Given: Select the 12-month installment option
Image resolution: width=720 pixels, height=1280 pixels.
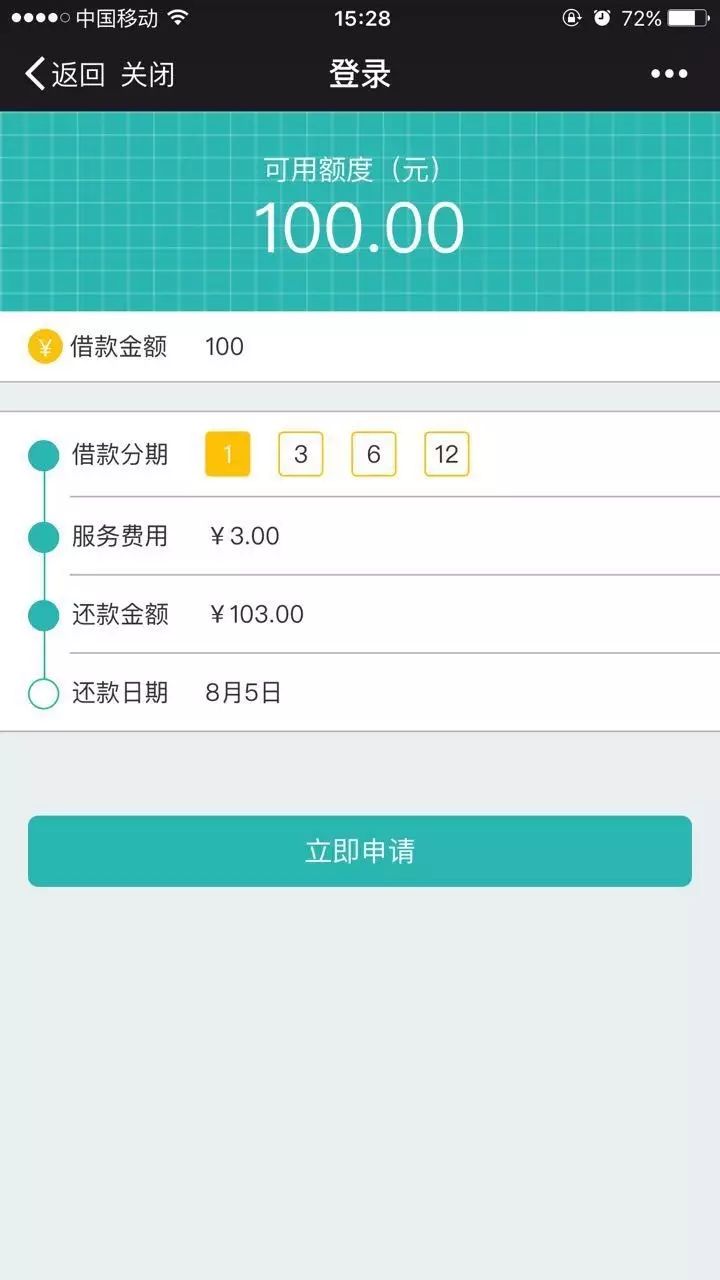Looking at the screenshot, I should 447,454.
